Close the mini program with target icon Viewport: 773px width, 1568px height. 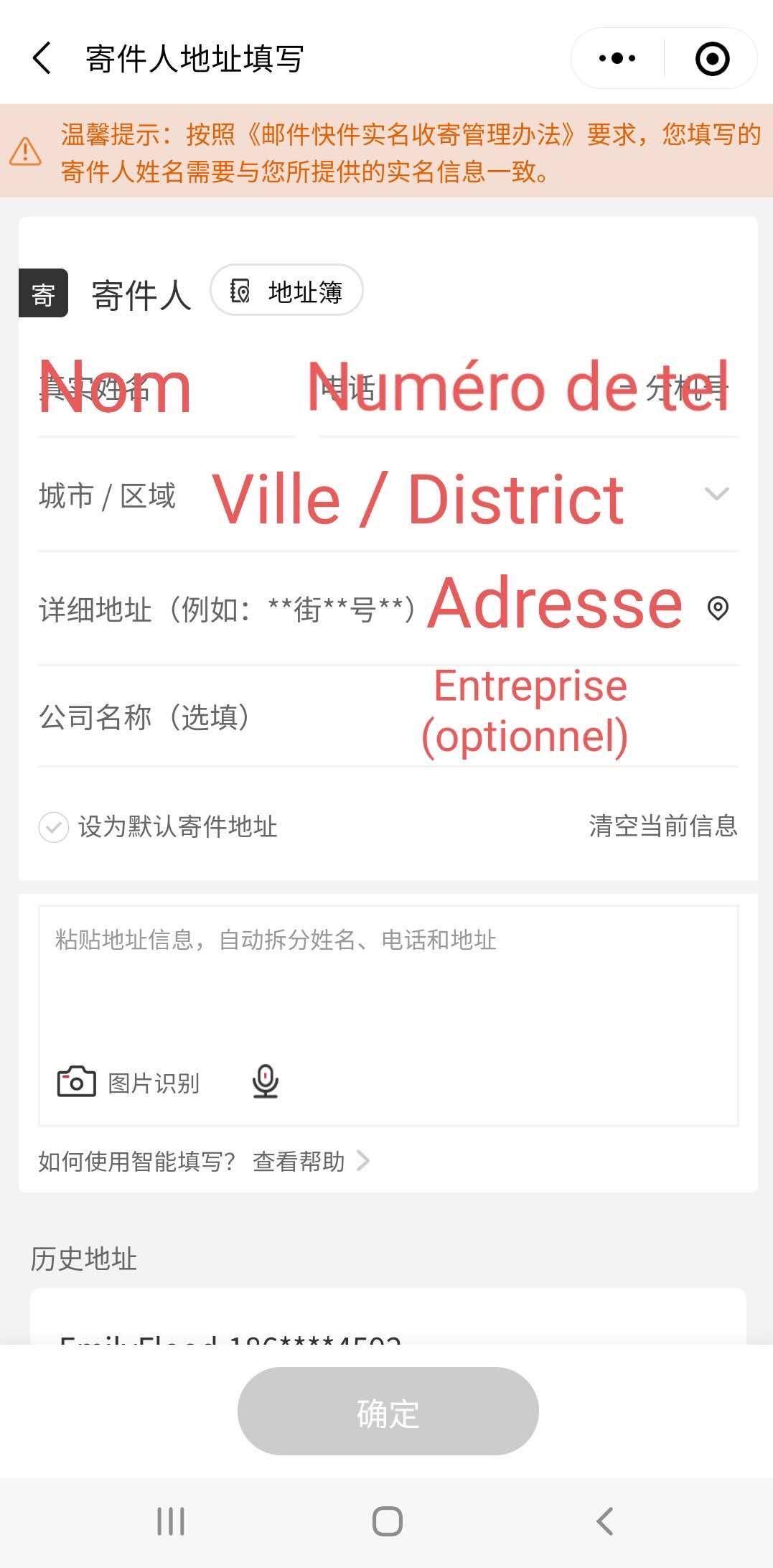(712, 58)
